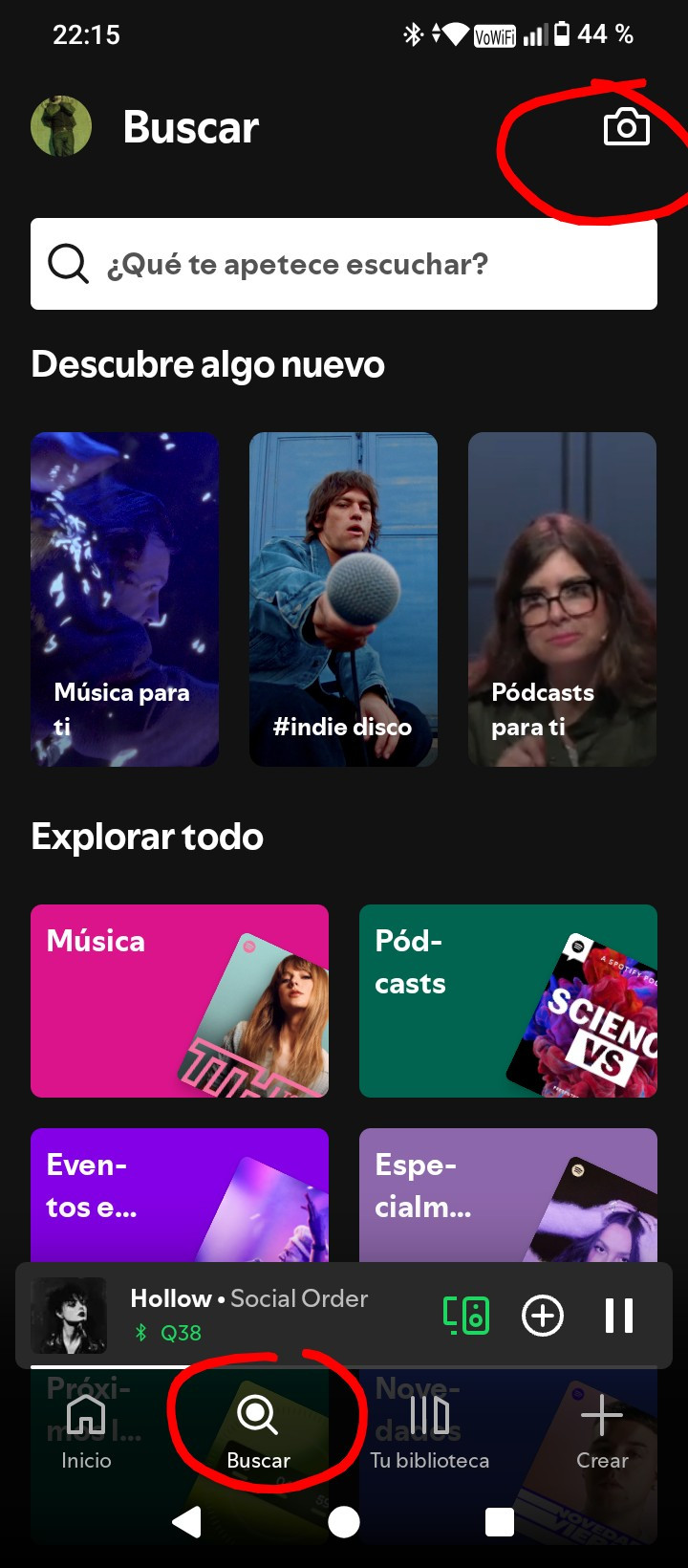This screenshot has width=688, height=1568.
Task: Open the #indie disco card
Action: 343,599
